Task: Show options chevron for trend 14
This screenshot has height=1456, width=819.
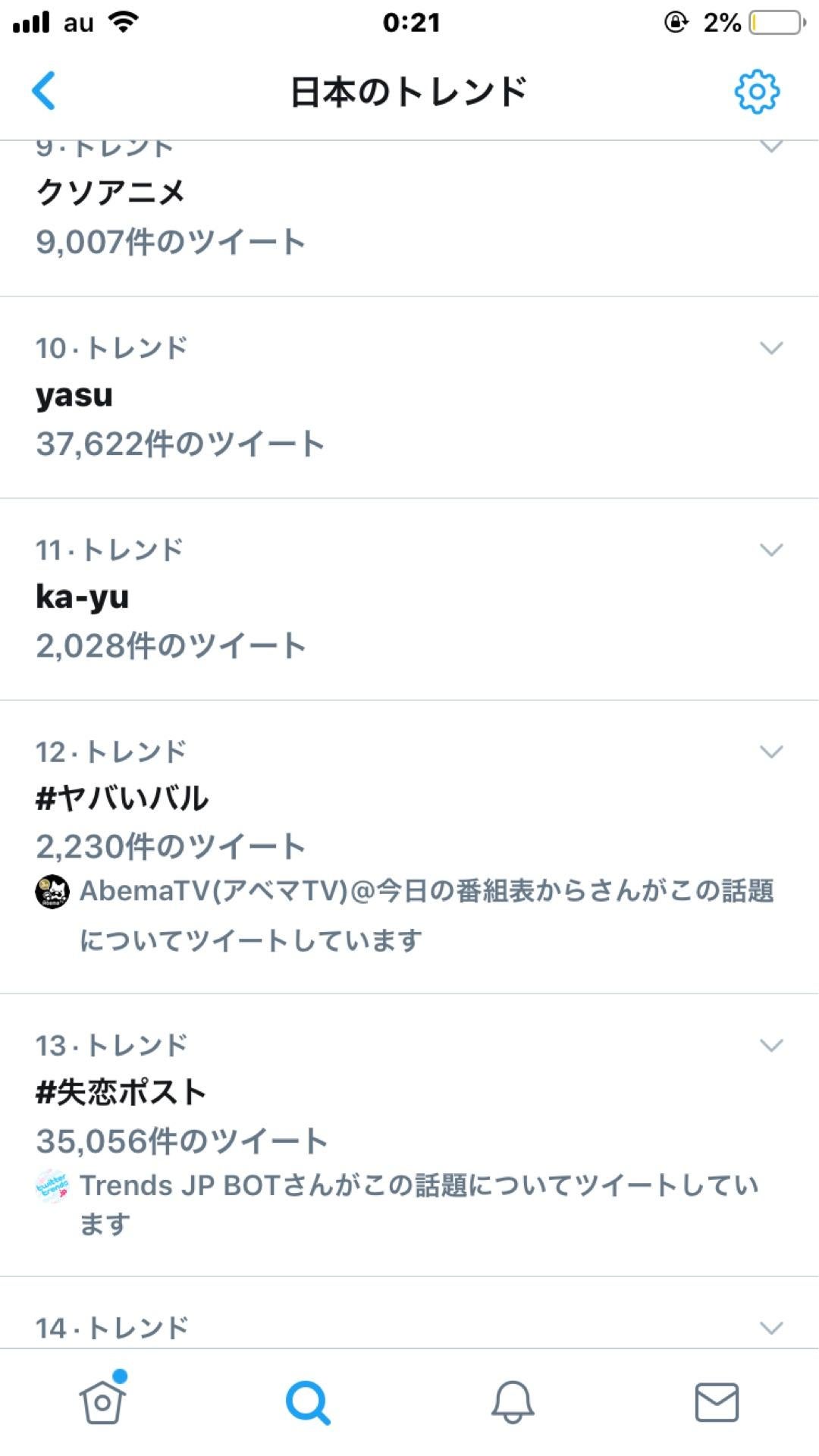Action: (x=770, y=1327)
